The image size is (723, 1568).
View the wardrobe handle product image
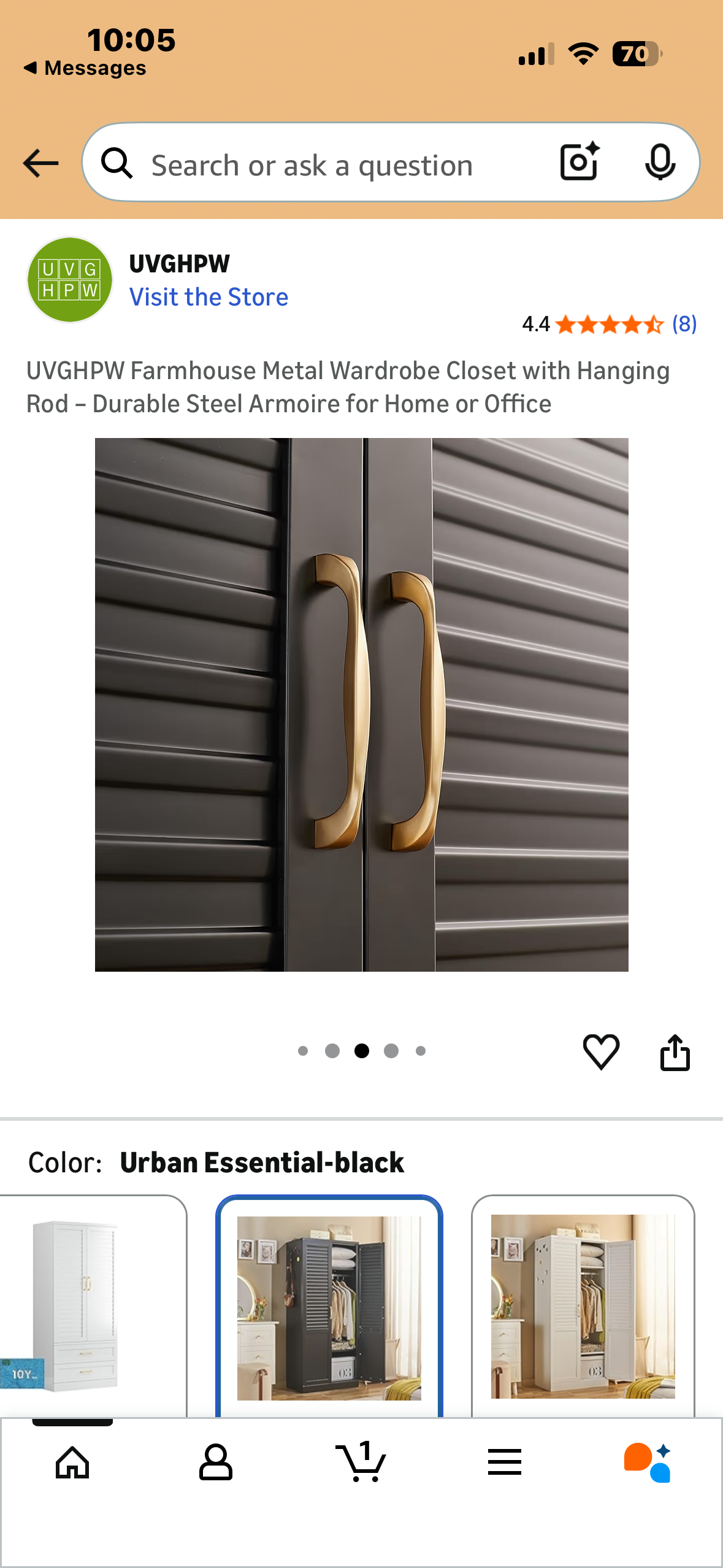[361, 704]
